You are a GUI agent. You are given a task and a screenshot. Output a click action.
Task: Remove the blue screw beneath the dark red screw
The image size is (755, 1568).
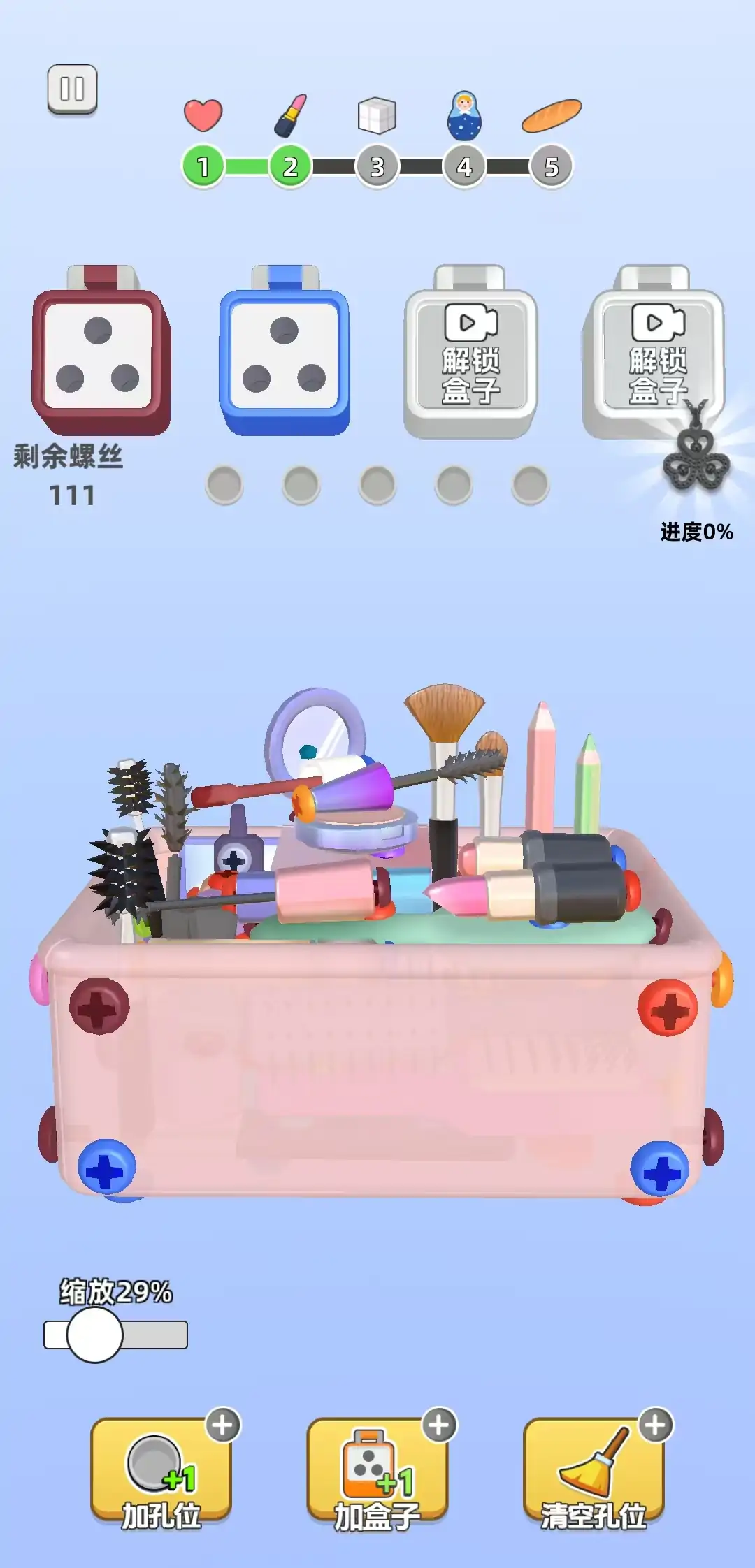pyautogui.click(x=106, y=1167)
